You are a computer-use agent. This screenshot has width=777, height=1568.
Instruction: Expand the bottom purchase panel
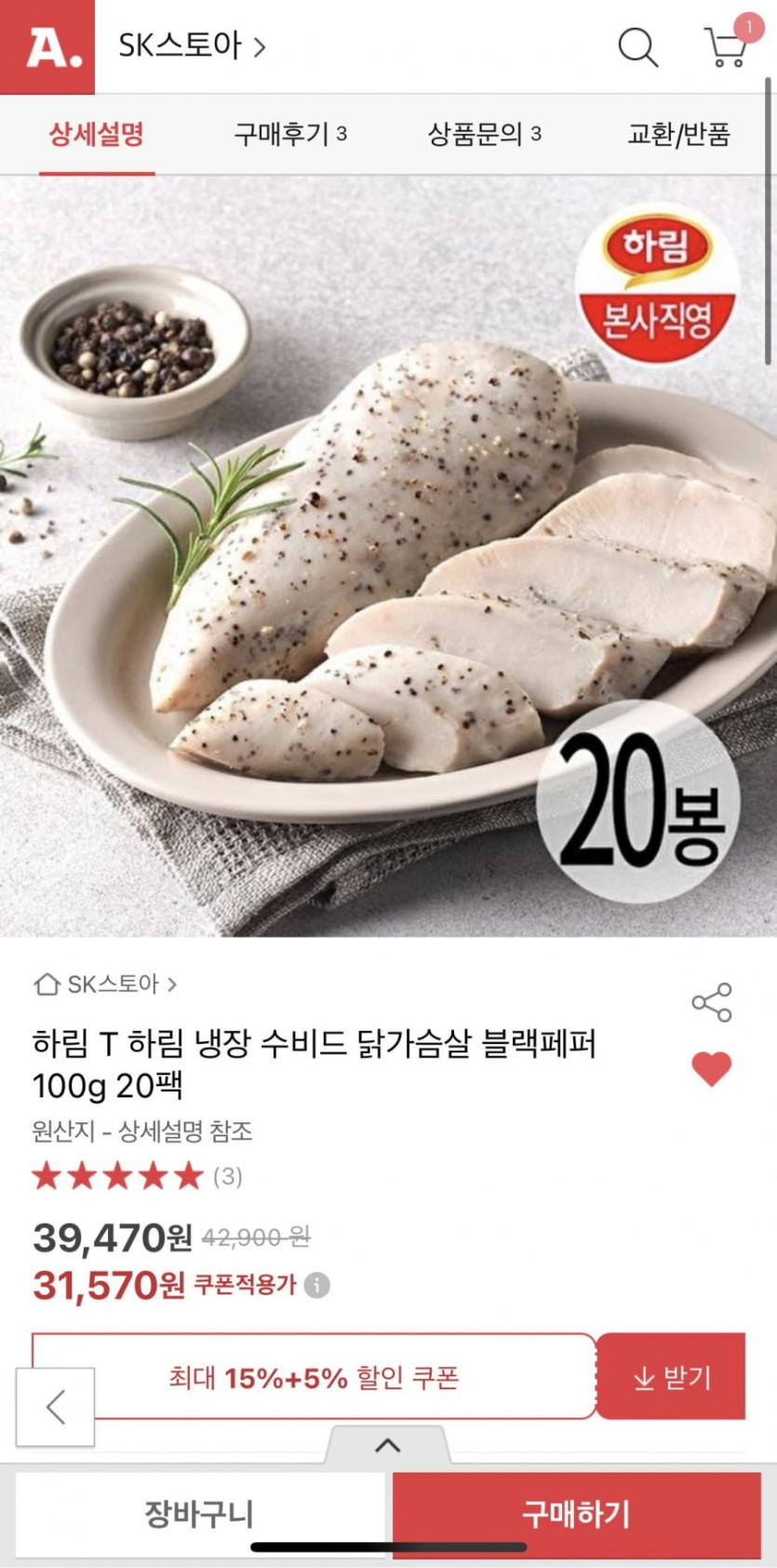387,1445
